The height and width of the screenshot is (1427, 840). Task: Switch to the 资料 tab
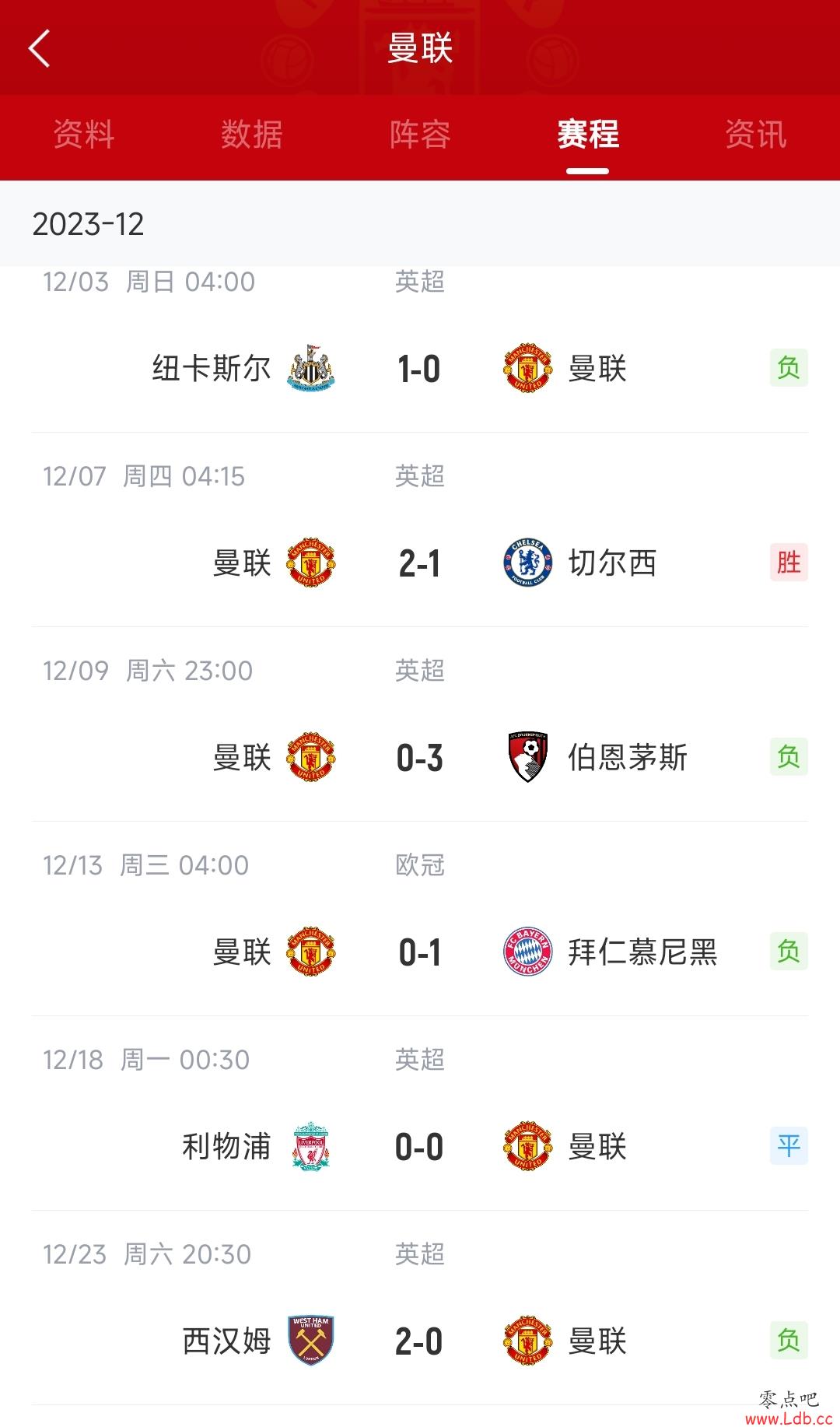(84, 134)
